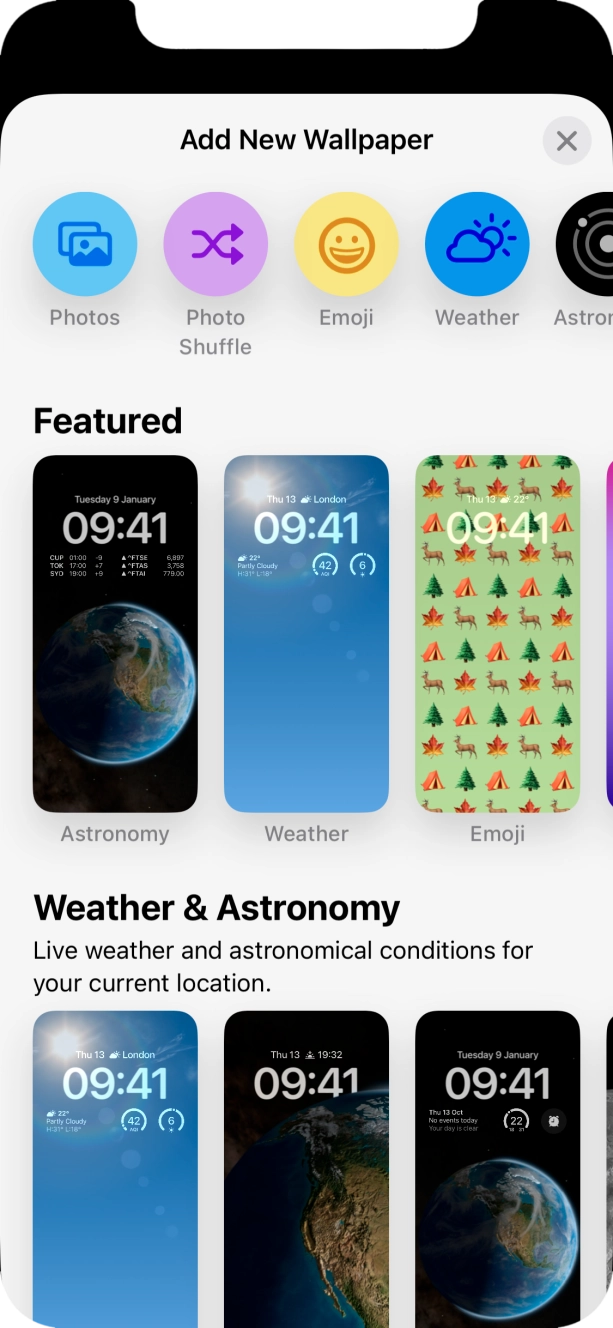Viewport: 613px width, 1328px height.
Task: Open the Emoji wallpaper creator
Action: point(347,244)
